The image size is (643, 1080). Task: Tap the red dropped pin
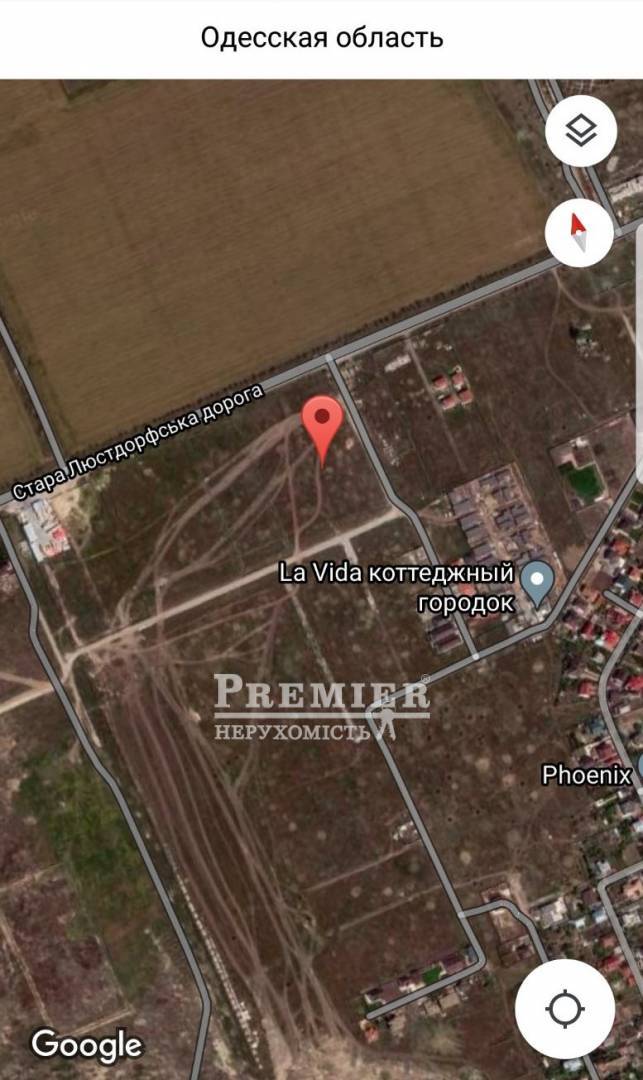point(323,423)
